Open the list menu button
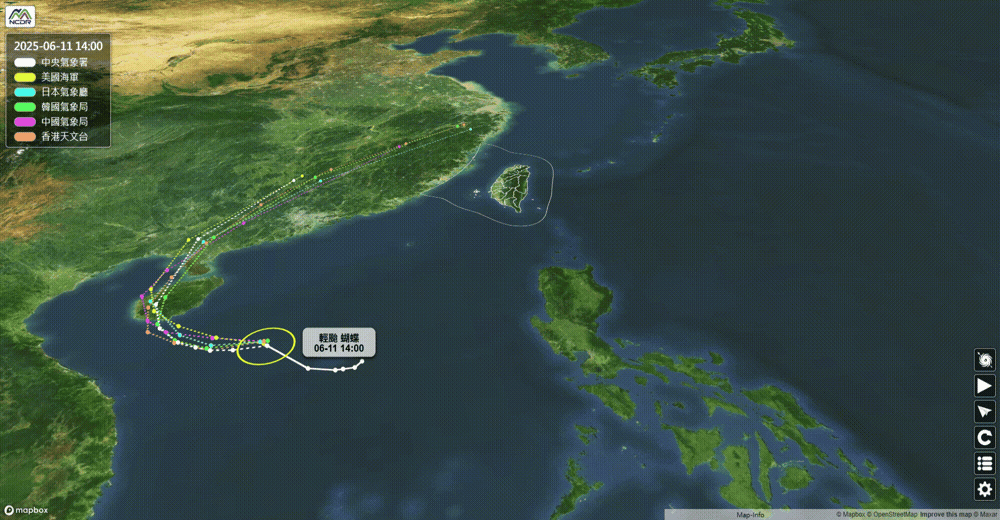This screenshot has height=520, width=1000. [984, 463]
